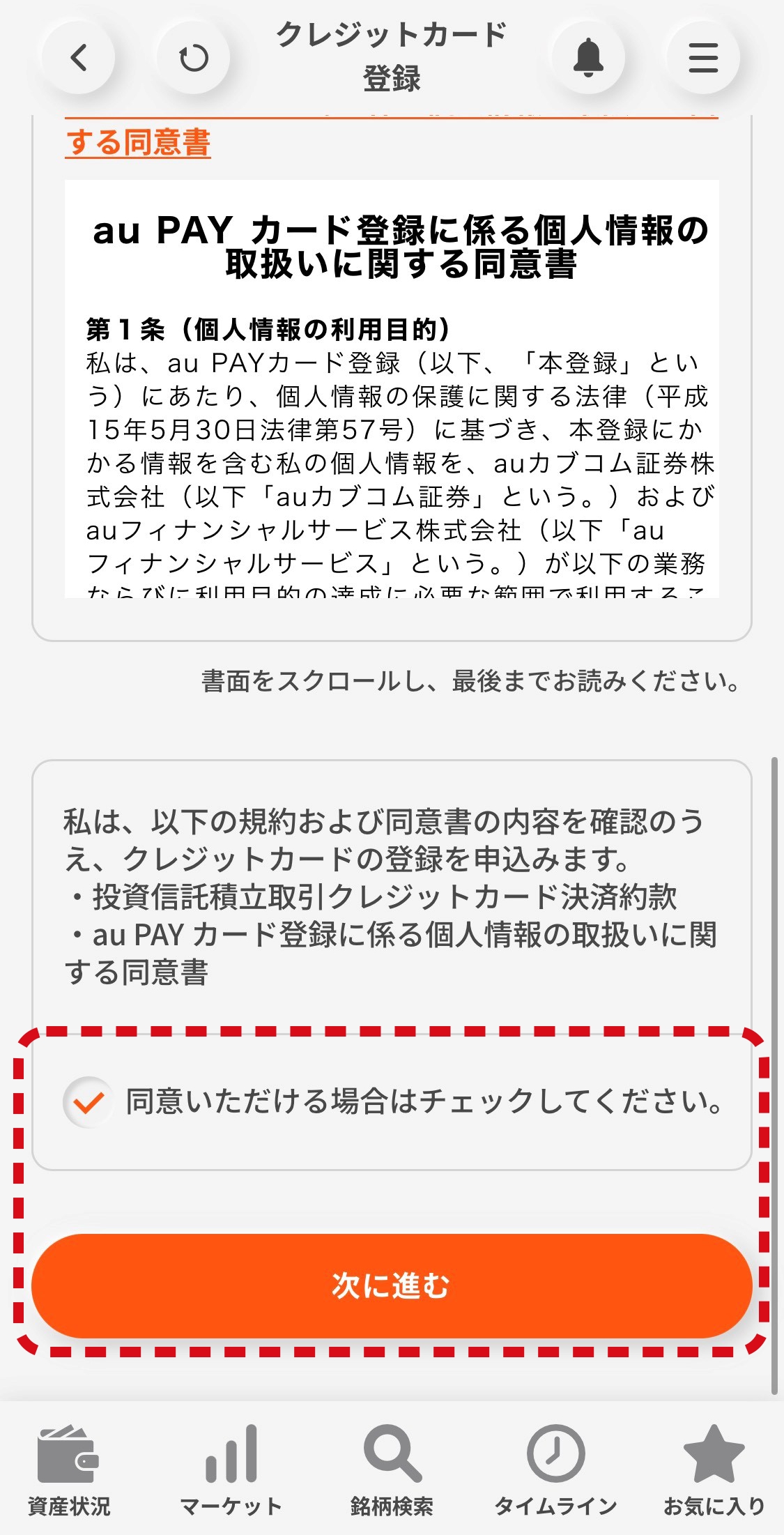Check the 同意いただける場合 agreement checkbox

tap(89, 1102)
